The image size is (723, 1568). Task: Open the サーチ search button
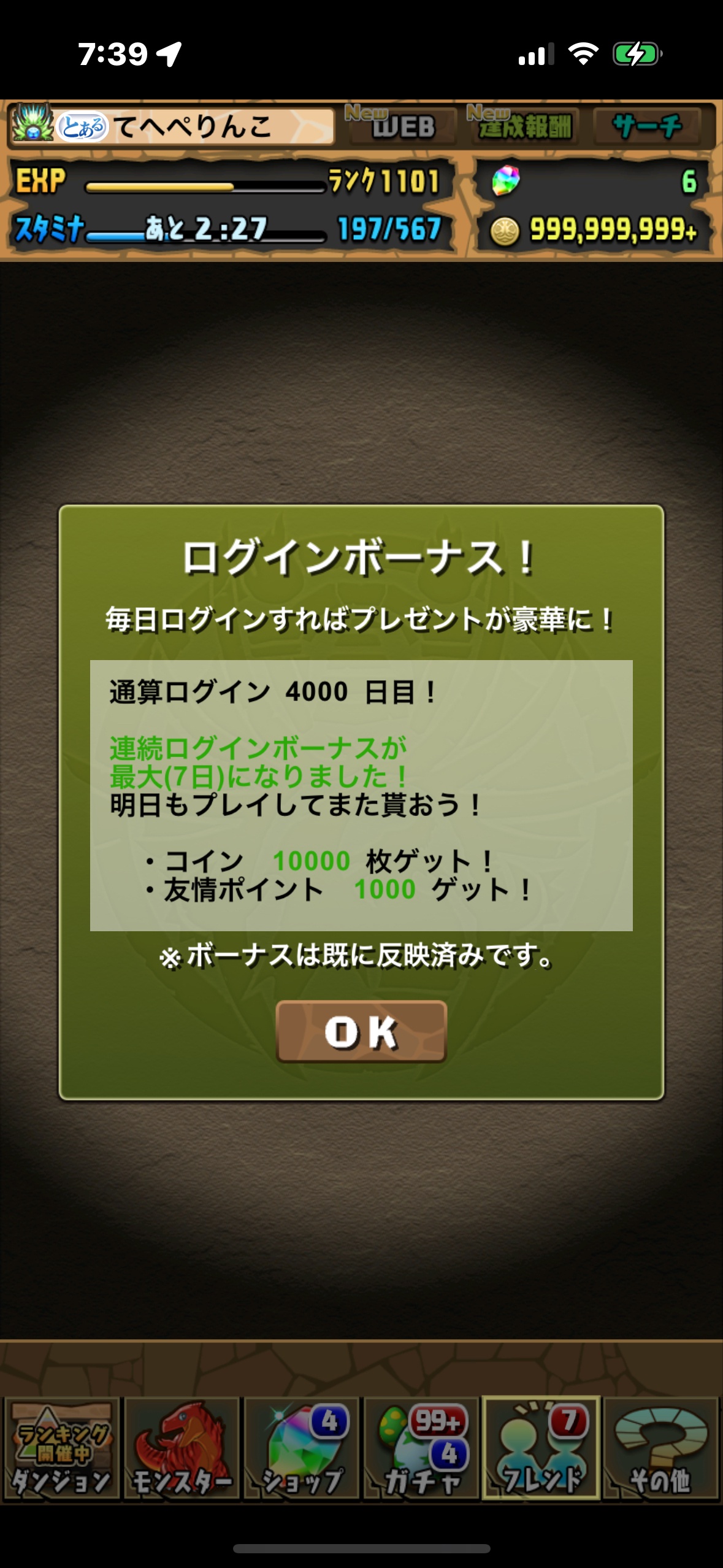pos(647,126)
